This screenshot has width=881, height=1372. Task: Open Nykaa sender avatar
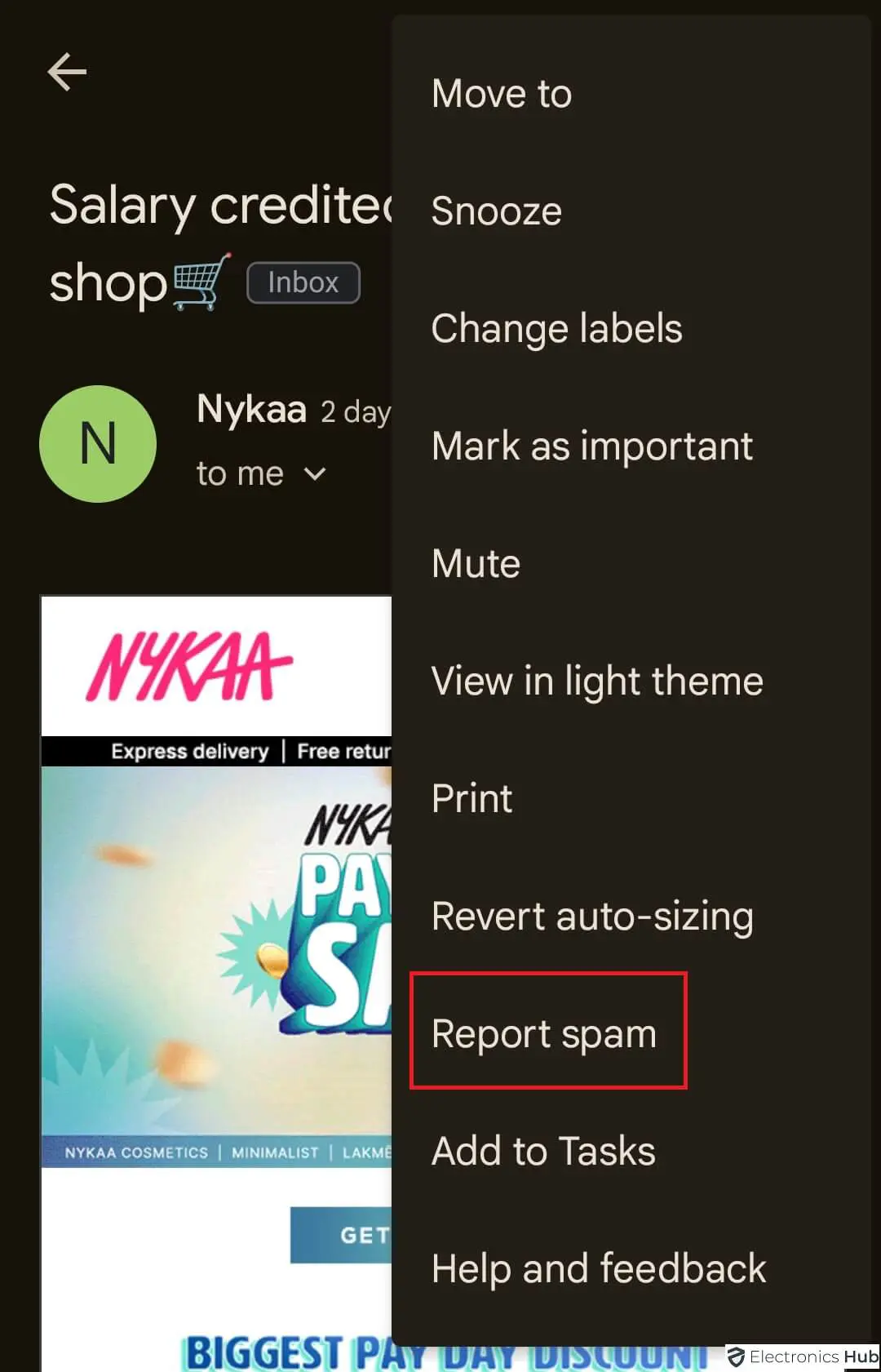tap(98, 444)
